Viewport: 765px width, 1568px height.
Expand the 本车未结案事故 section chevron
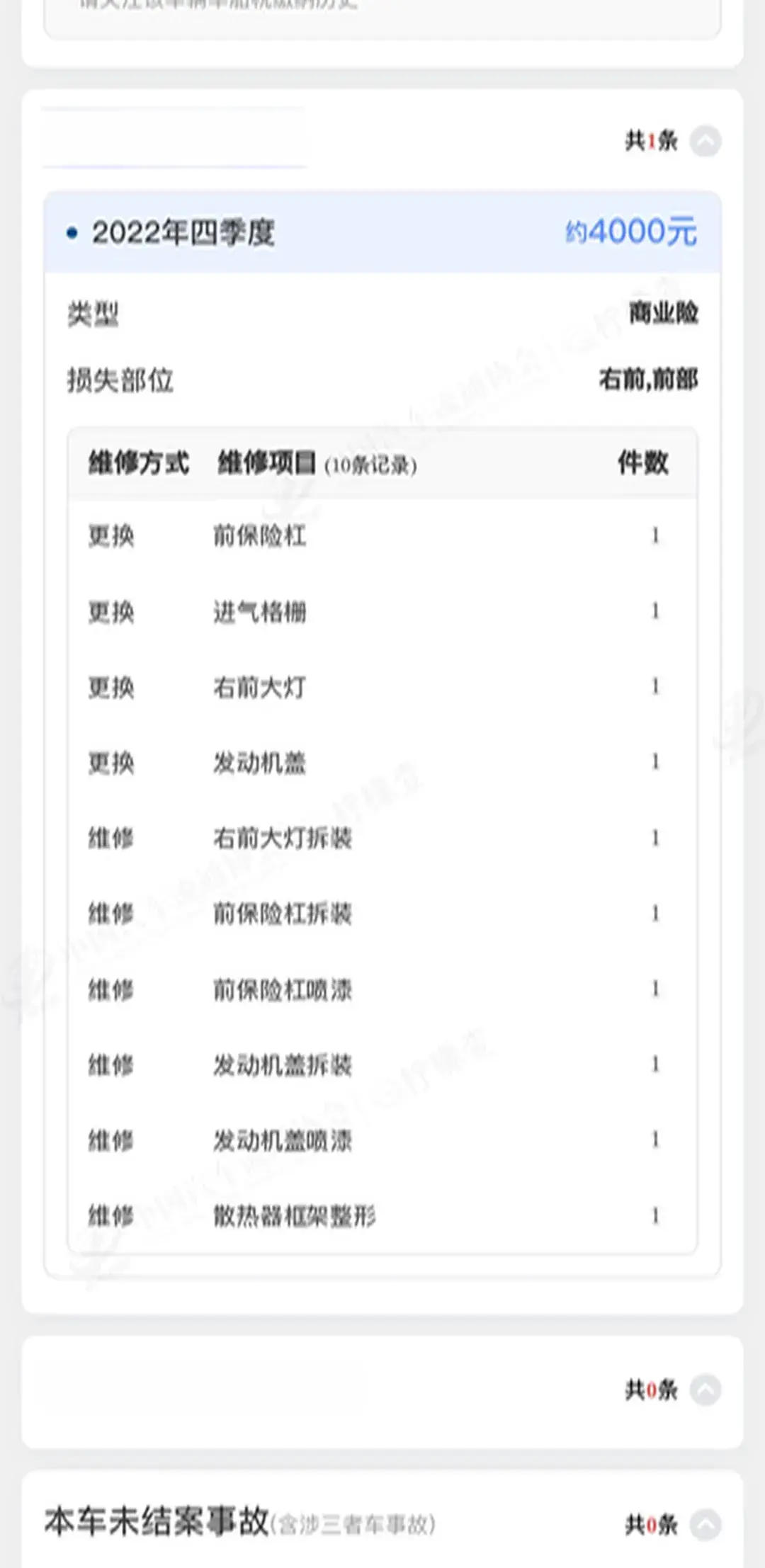point(705,1524)
